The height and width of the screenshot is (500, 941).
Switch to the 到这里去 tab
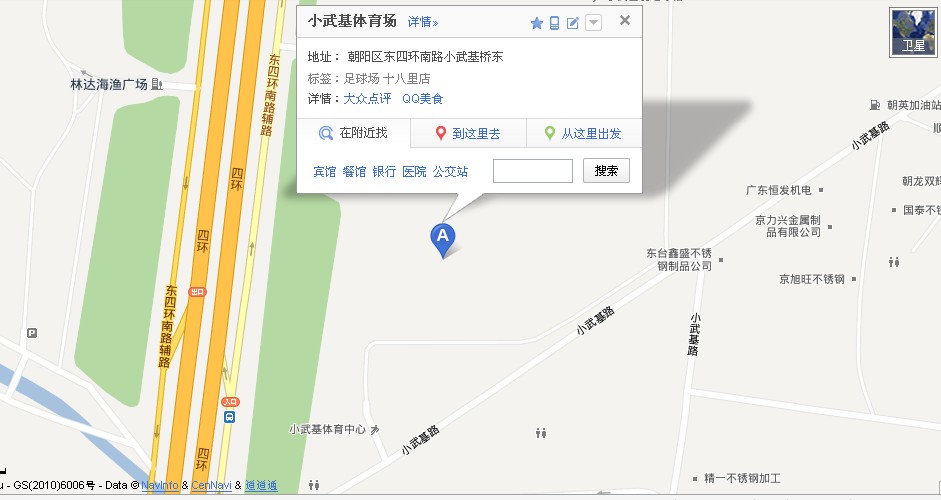467,133
